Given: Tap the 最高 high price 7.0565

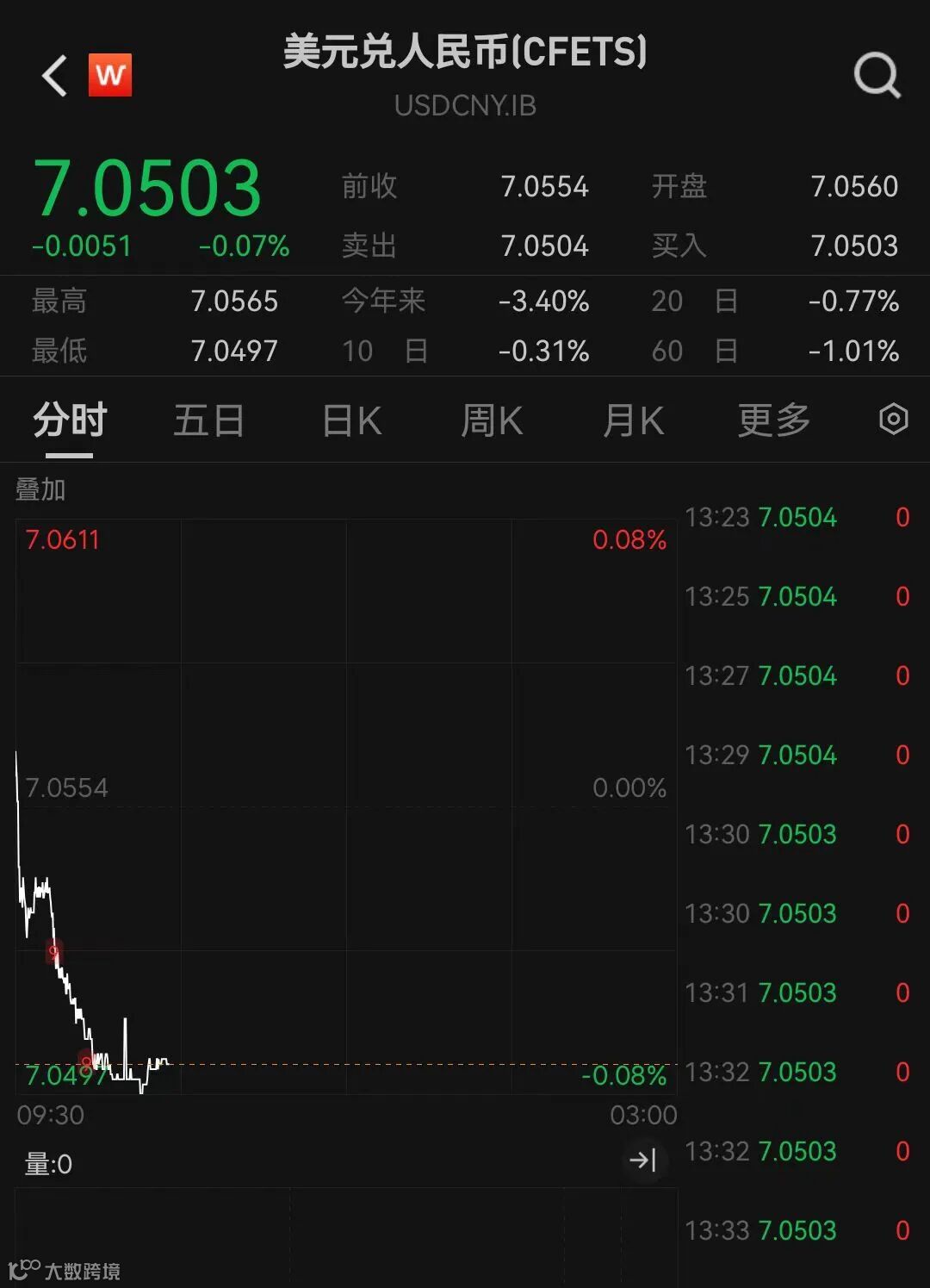Looking at the screenshot, I should 234,301.
